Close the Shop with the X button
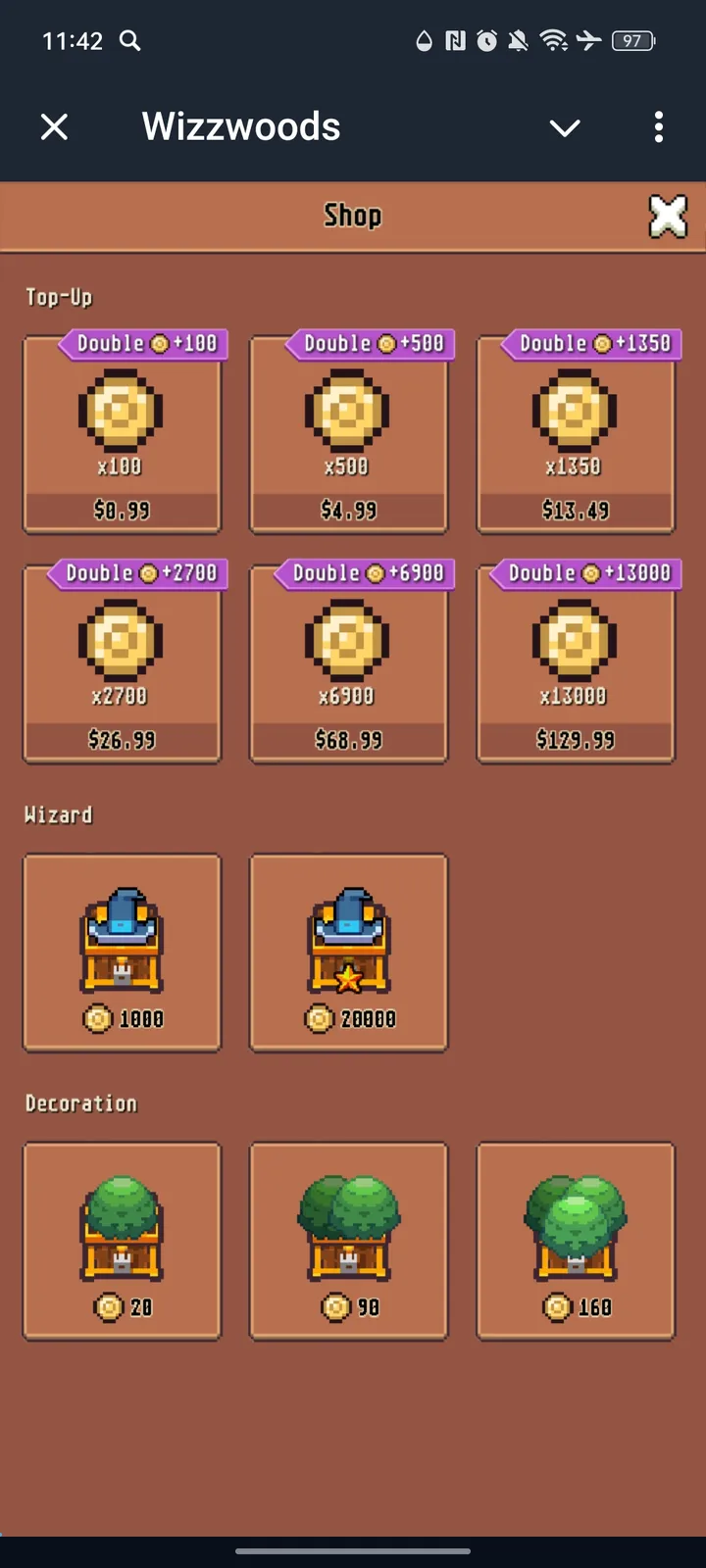The height and width of the screenshot is (1568, 706). [x=668, y=217]
